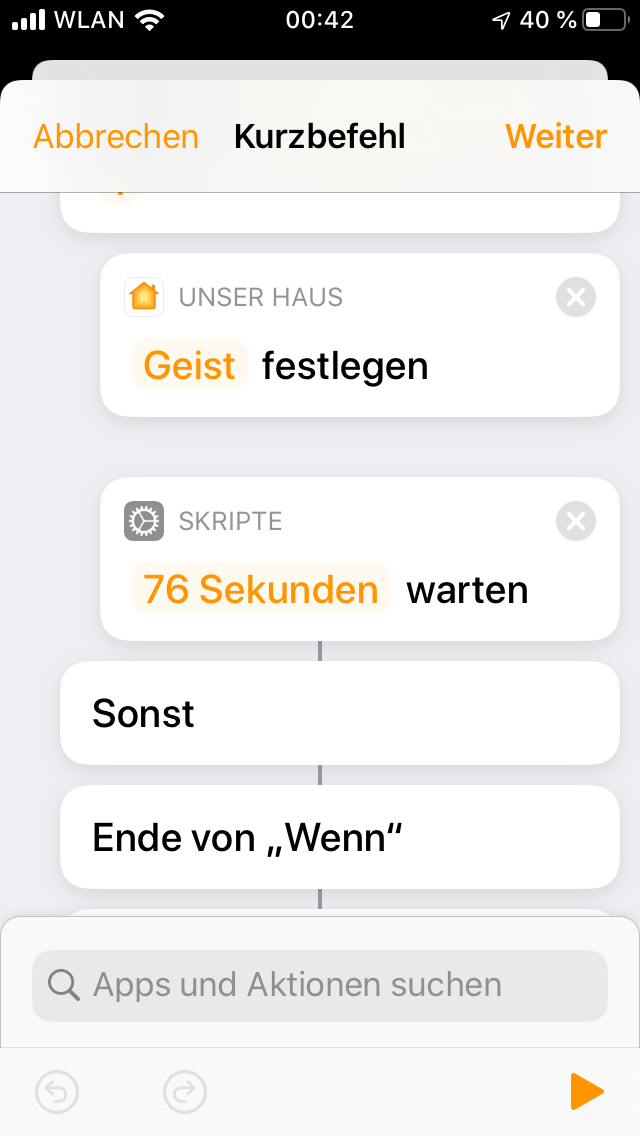Screen dimensions: 640x1136
Task: Open the Apps und Aktionen search field
Action: click(x=320, y=985)
